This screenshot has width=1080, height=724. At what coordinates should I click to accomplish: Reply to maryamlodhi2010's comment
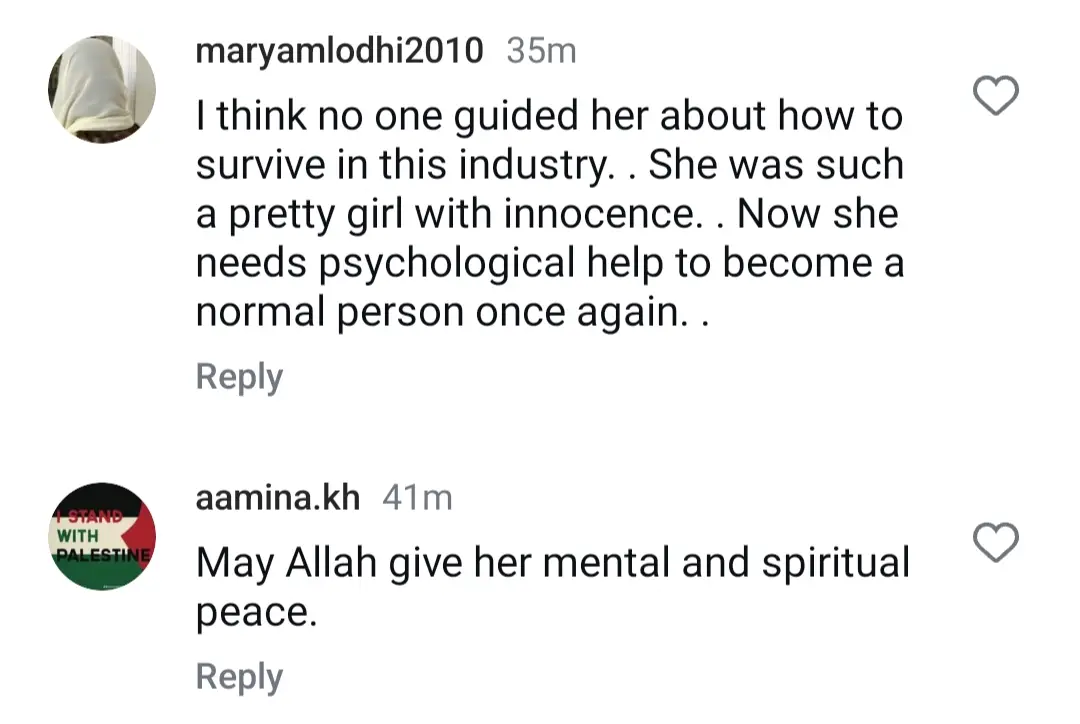(x=239, y=377)
